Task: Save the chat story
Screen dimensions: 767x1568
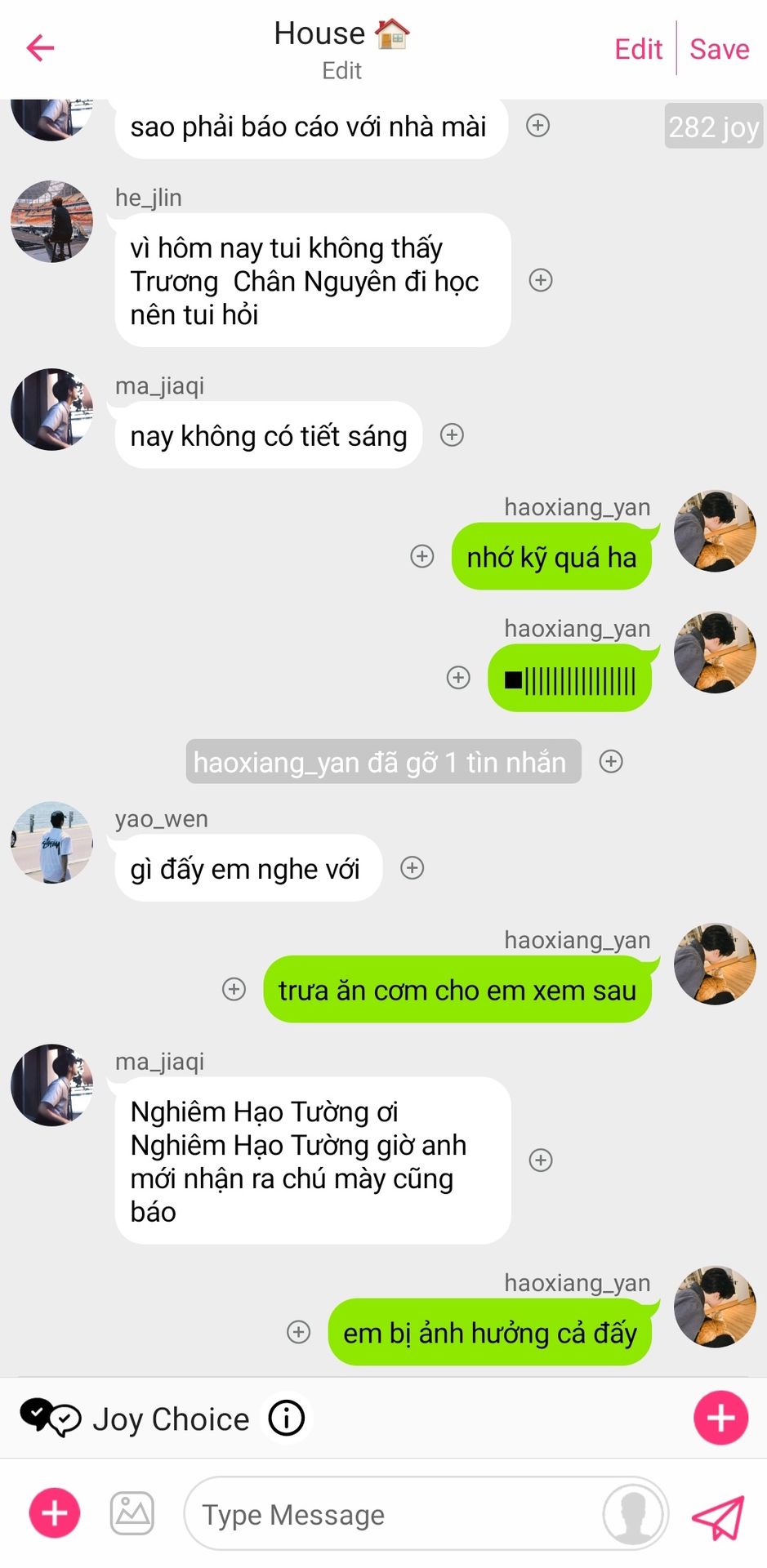Action: [x=719, y=49]
